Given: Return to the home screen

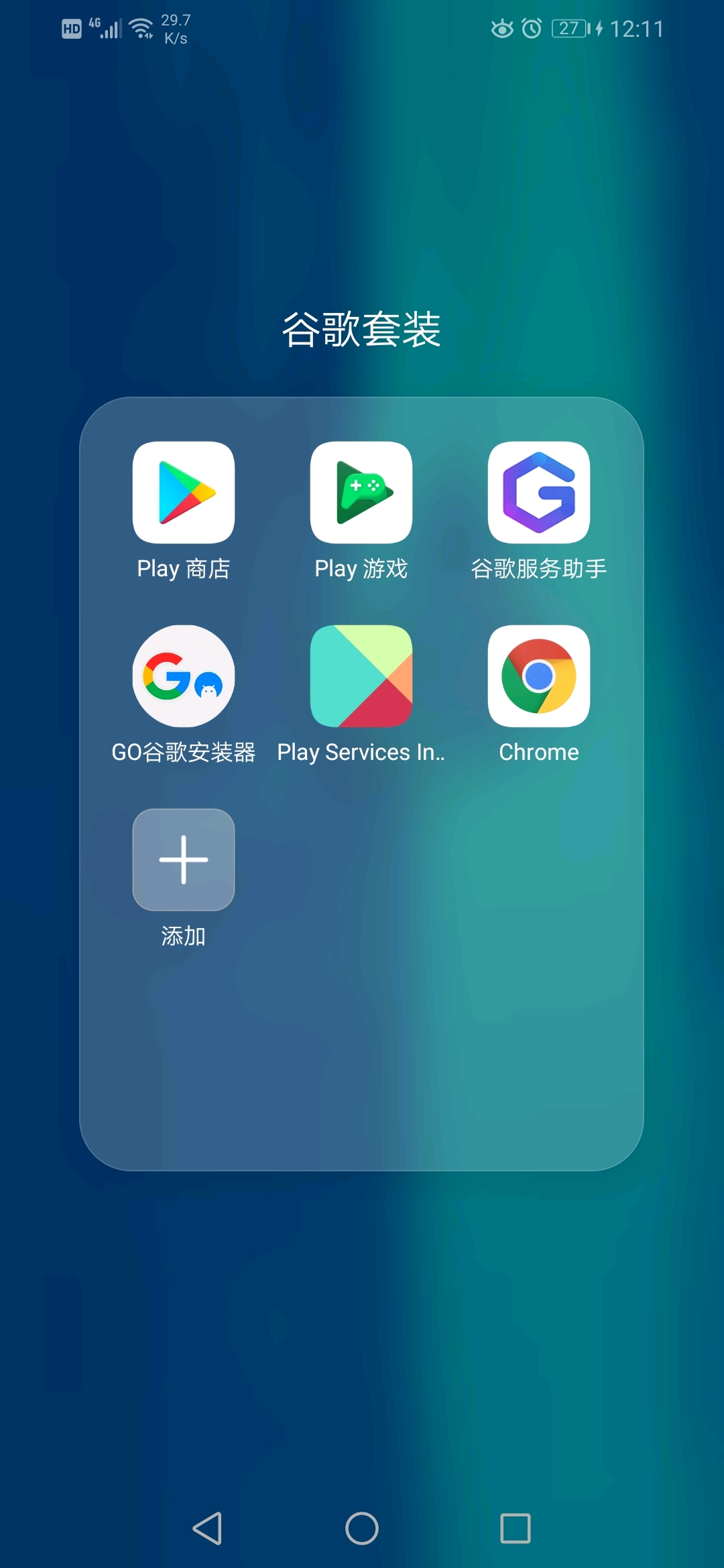Looking at the screenshot, I should pos(362,1528).
